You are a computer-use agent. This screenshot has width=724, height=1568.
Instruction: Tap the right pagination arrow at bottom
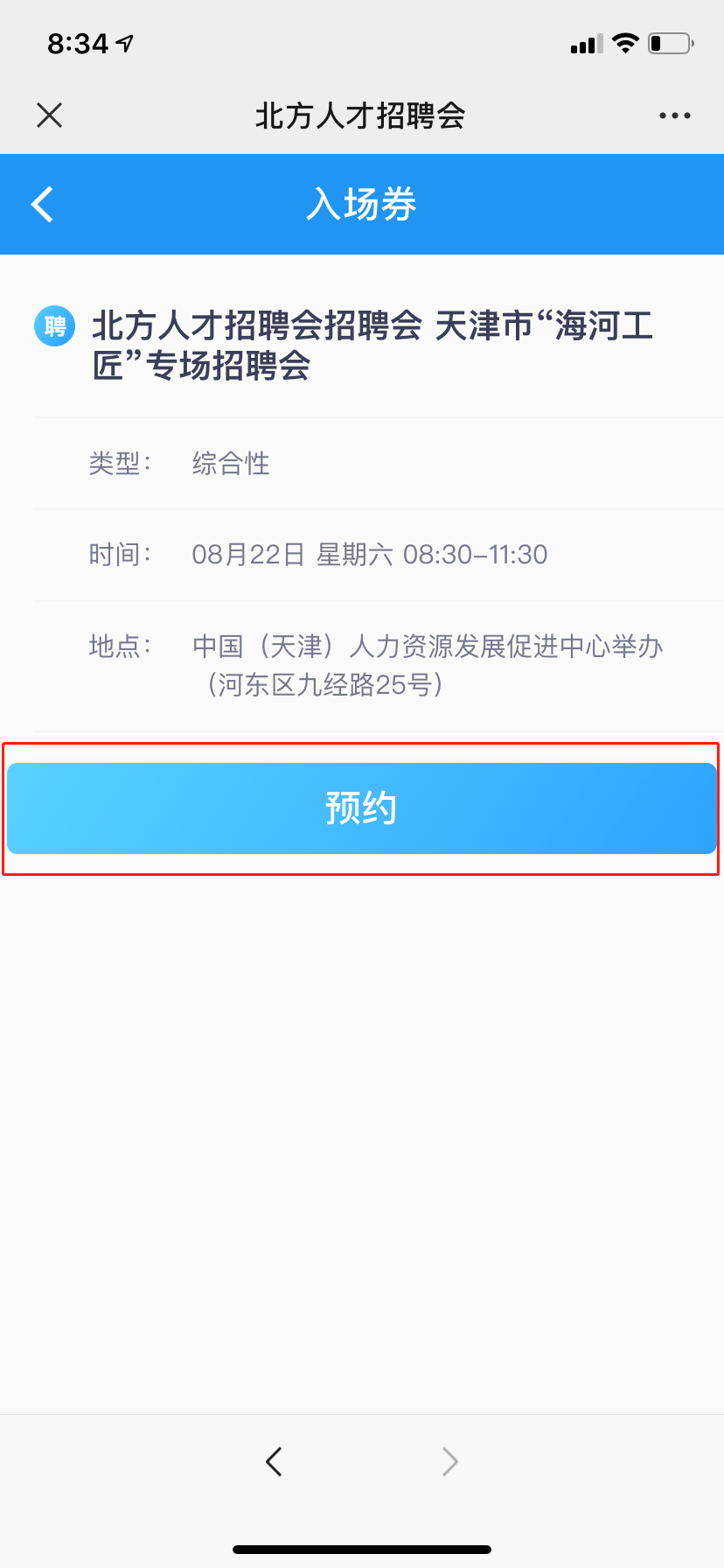449,1460
